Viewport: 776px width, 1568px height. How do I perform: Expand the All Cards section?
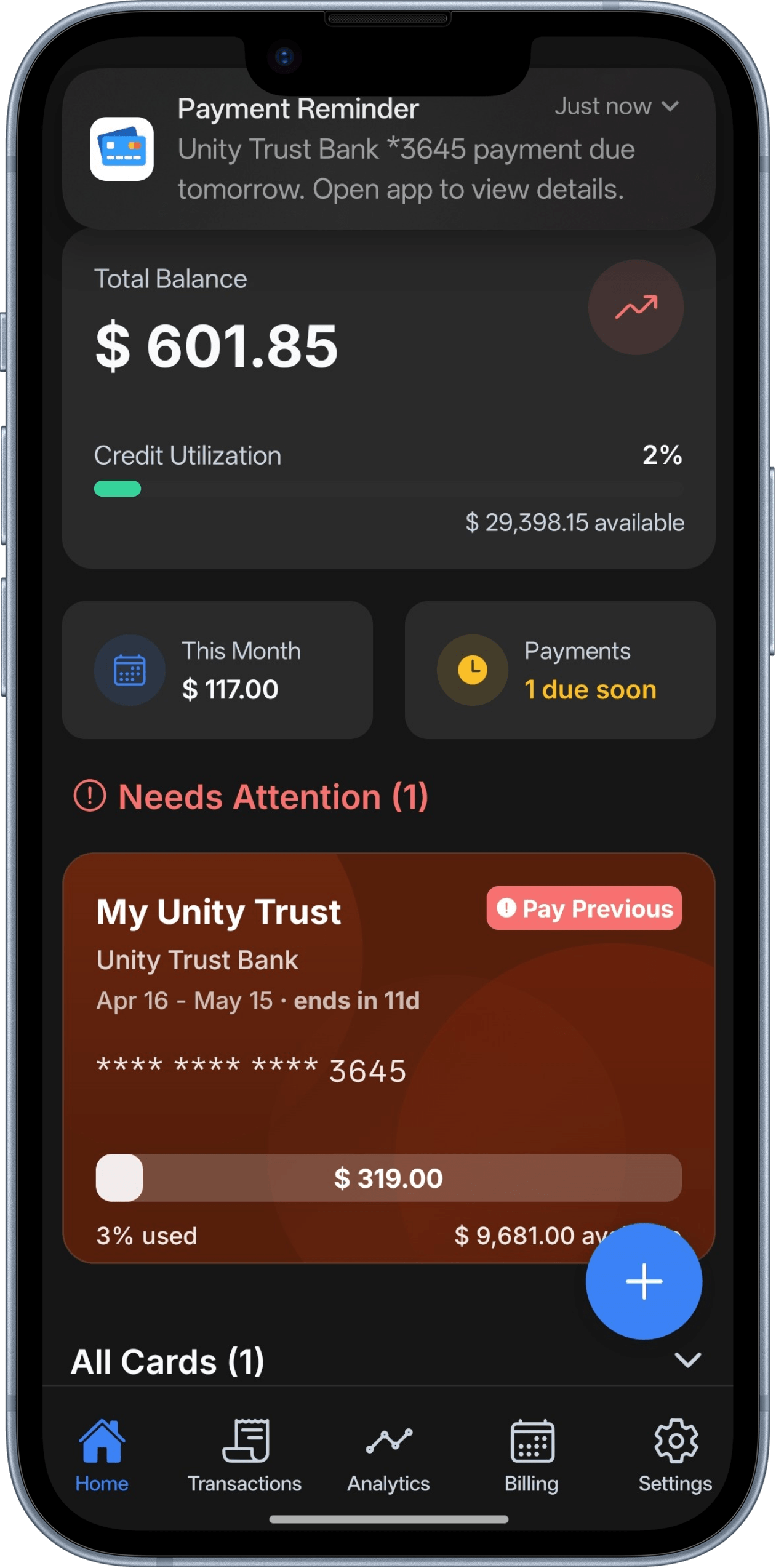coord(687,1360)
